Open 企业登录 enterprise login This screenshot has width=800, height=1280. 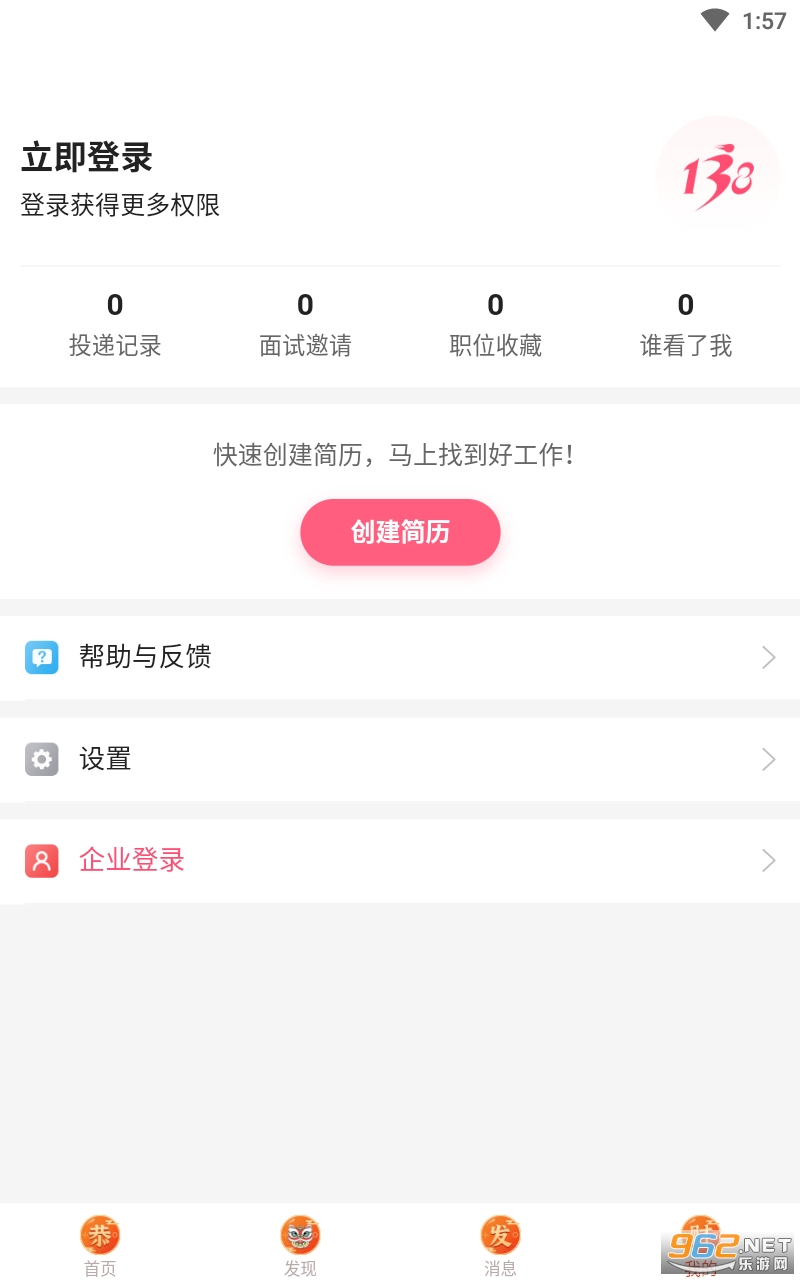pos(400,861)
